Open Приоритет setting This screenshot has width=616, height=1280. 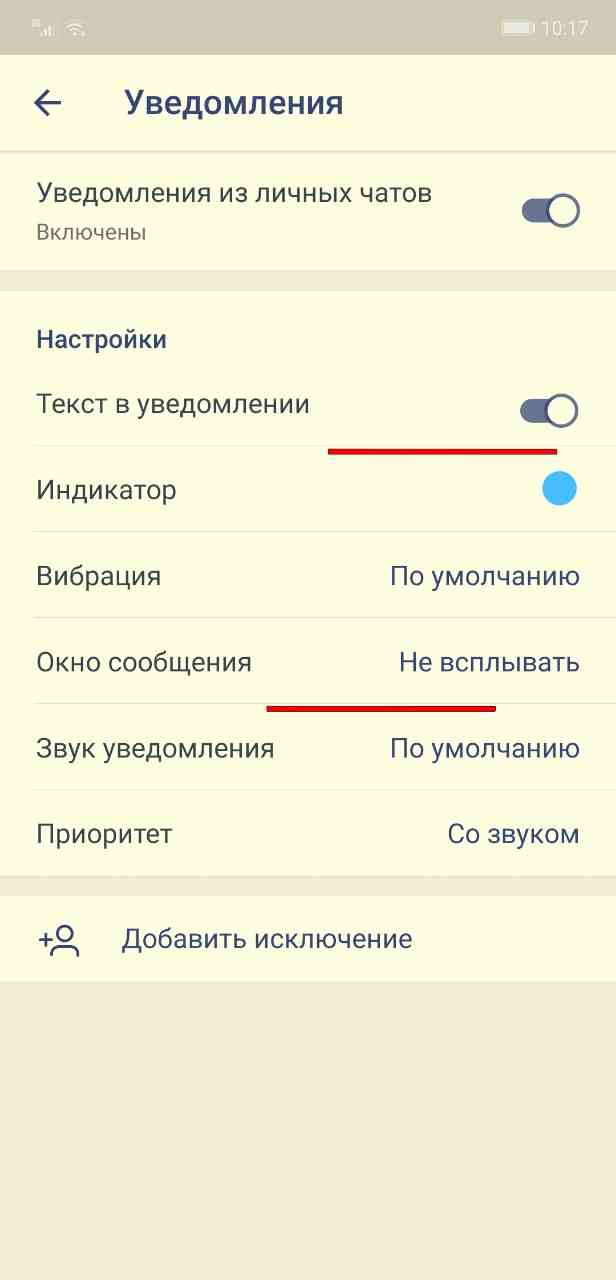[x=308, y=834]
